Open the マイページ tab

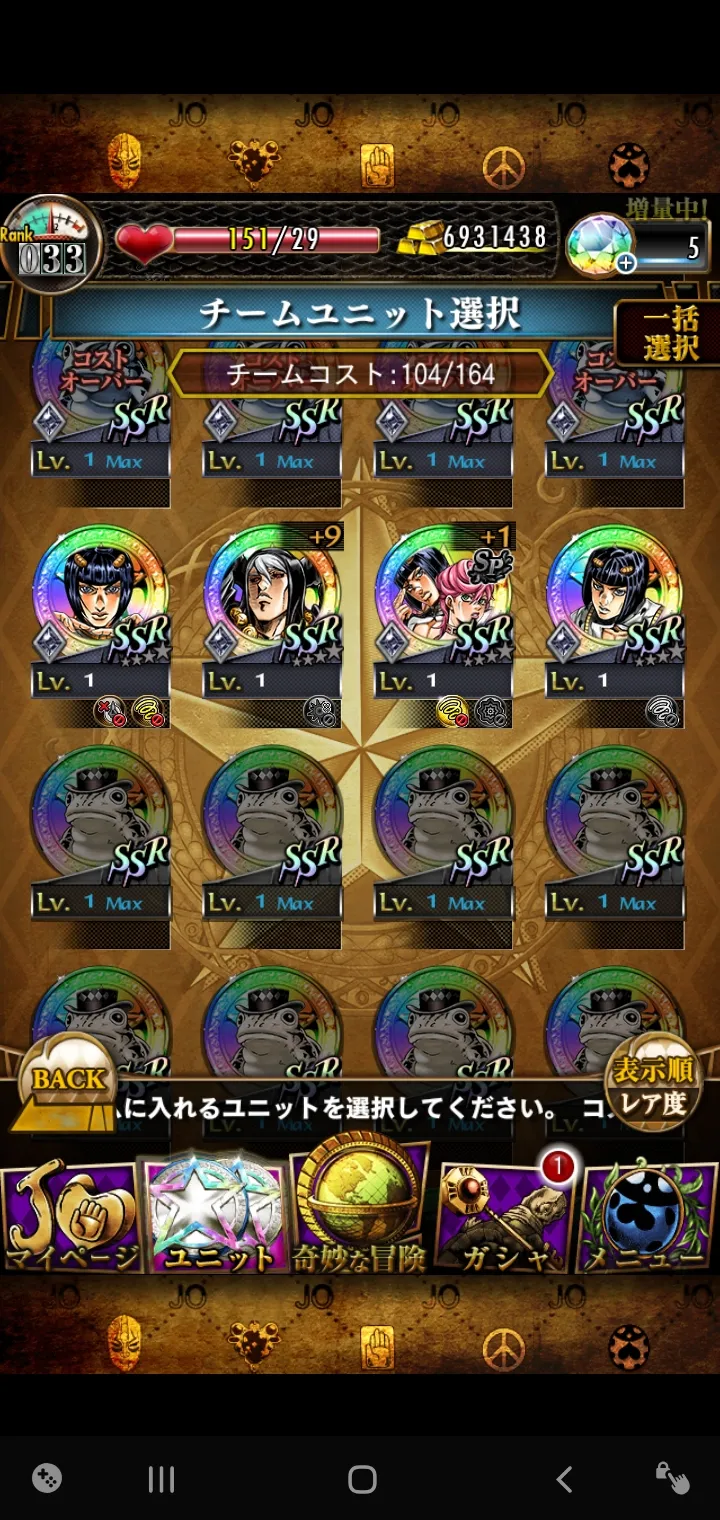tap(70, 1215)
